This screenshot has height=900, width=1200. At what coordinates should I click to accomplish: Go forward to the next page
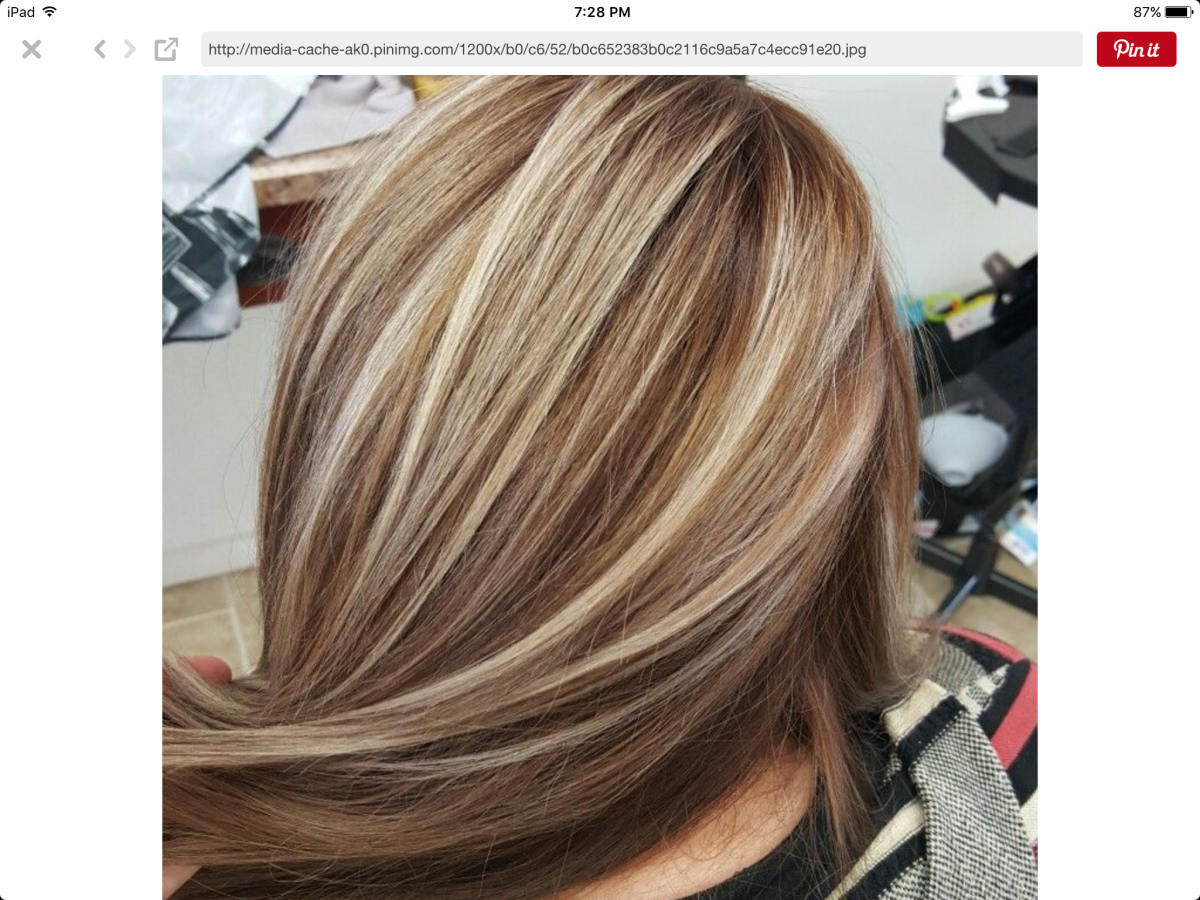coord(130,49)
